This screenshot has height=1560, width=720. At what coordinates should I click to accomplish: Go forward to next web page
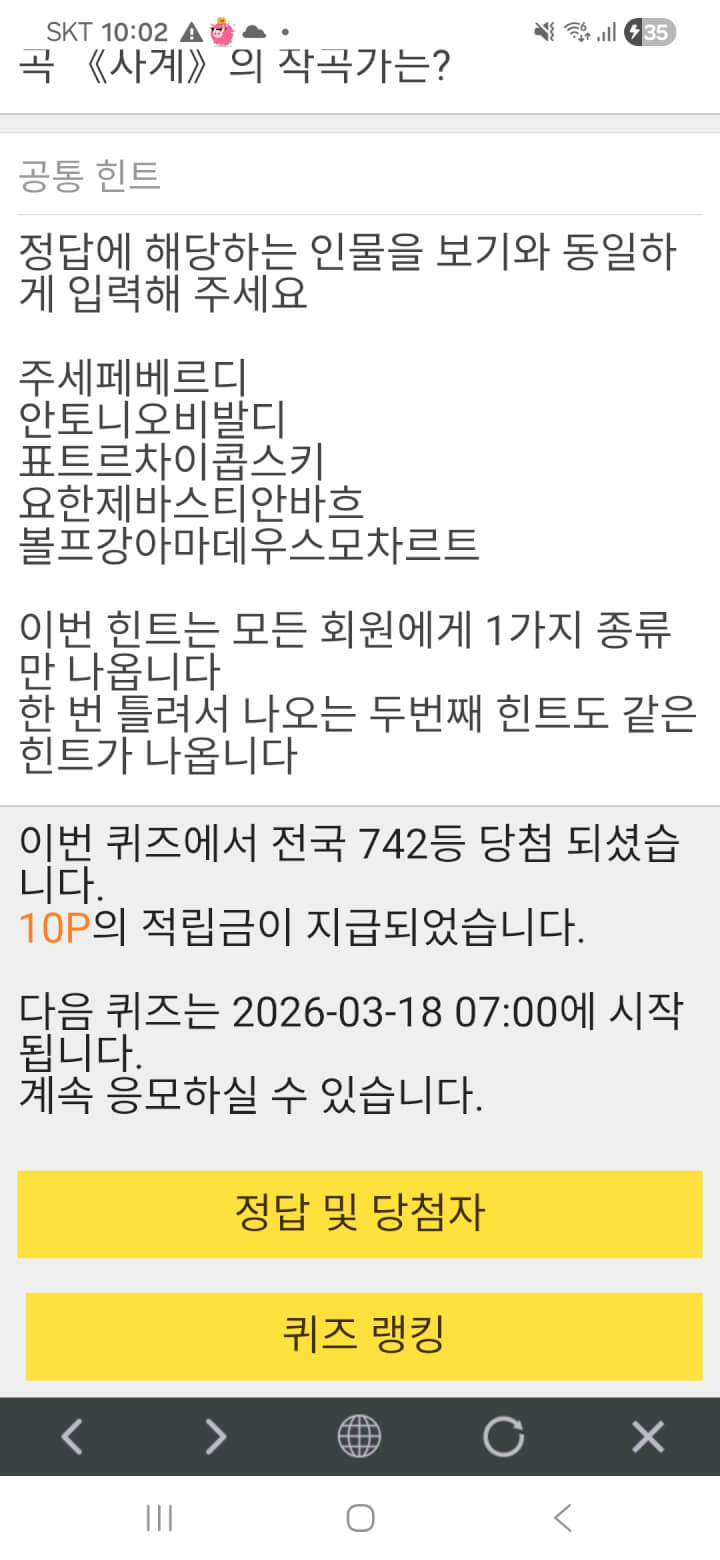pyautogui.click(x=215, y=1437)
